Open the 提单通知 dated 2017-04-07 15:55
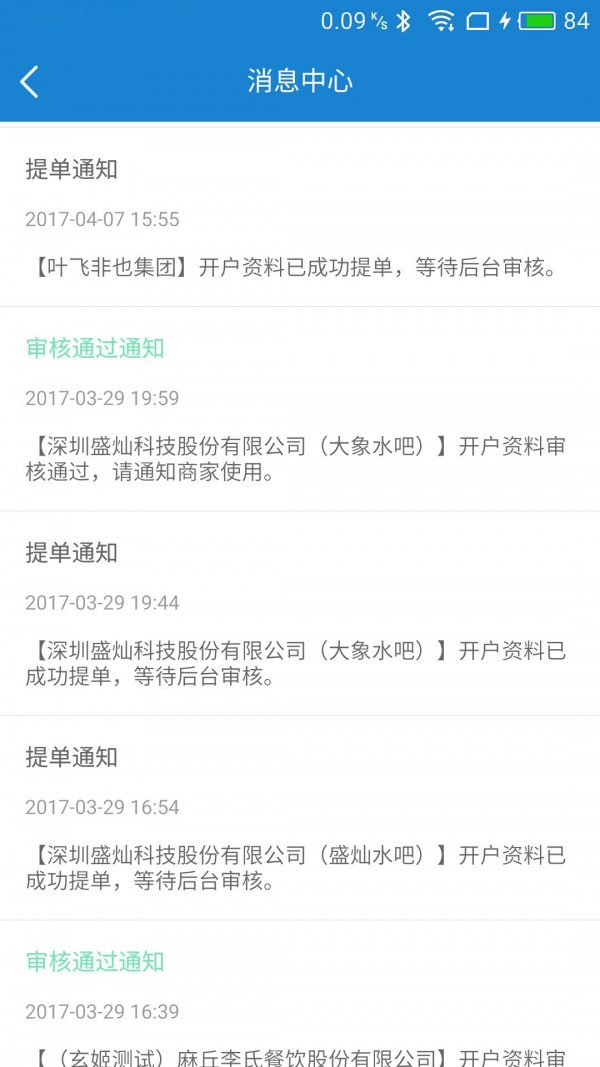600x1067 pixels. [300, 218]
